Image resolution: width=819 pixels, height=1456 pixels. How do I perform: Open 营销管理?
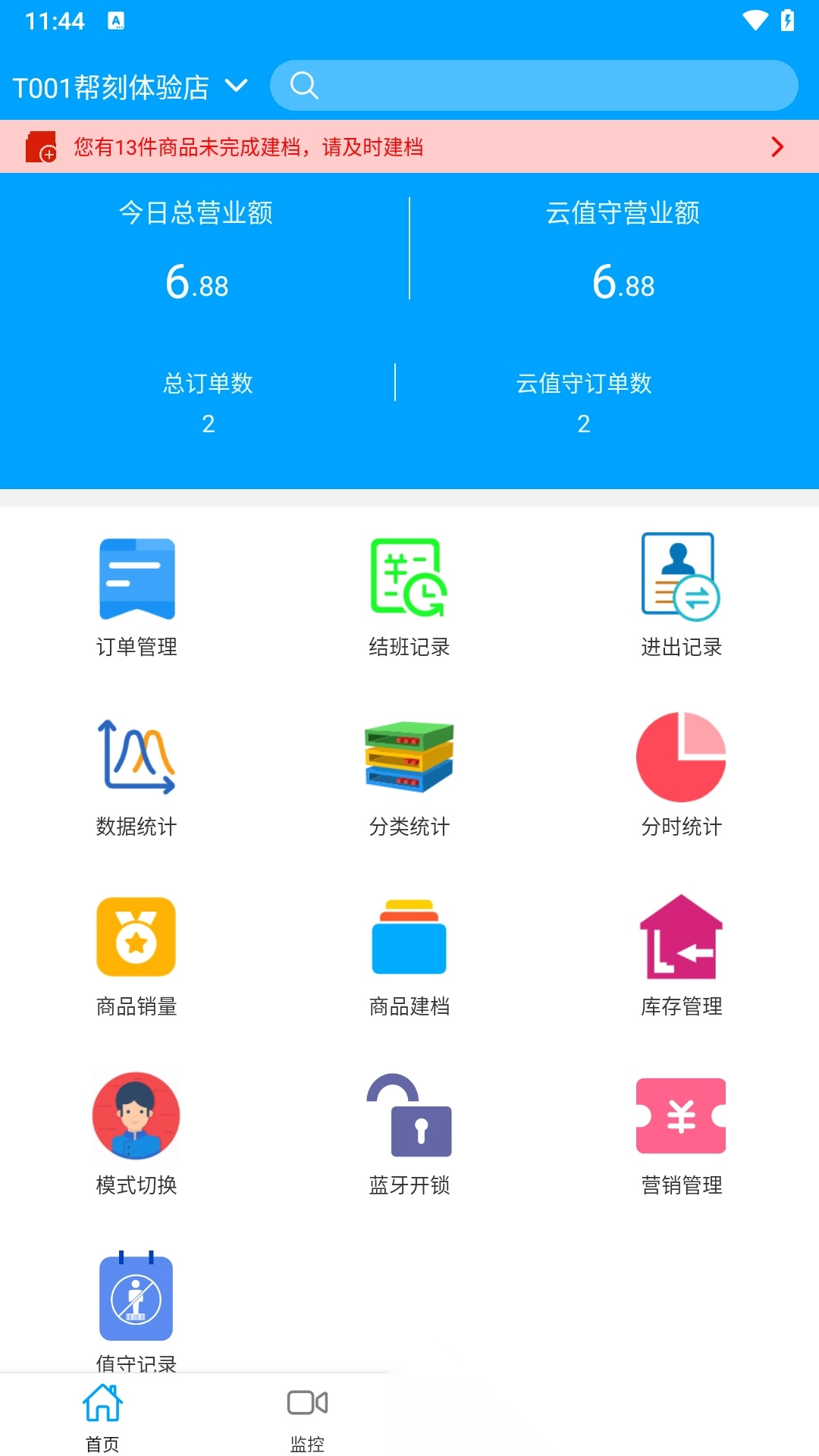(681, 1133)
